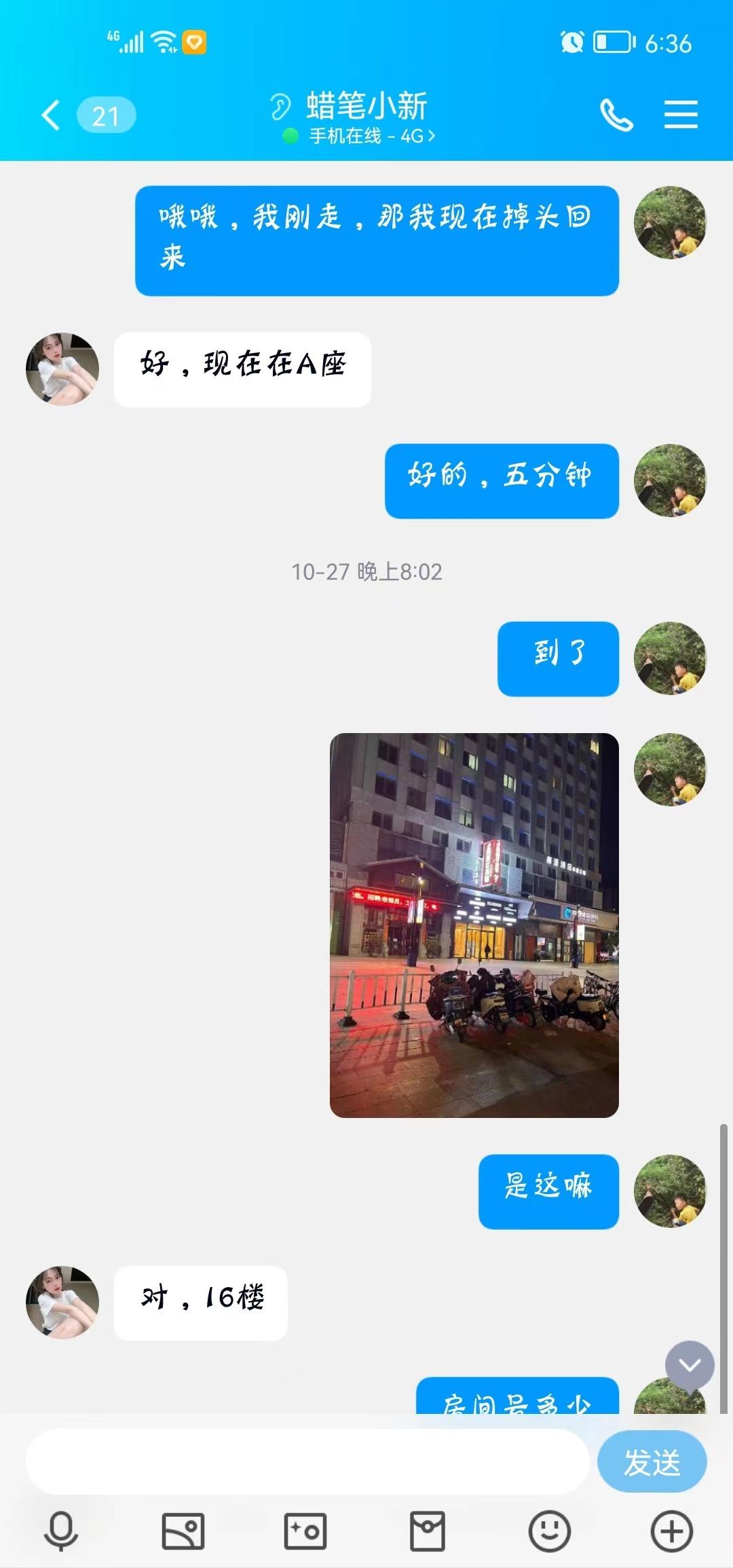This screenshot has width=733, height=1568.
Task: Start a voice call with 蜡笔小新
Action: coord(616,115)
